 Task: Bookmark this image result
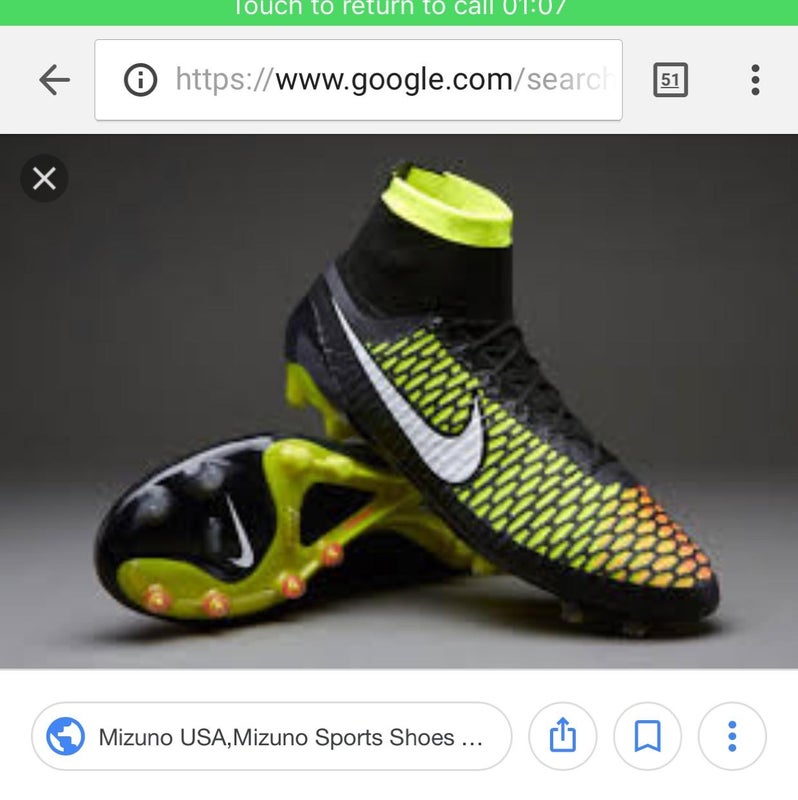tap(648, 738)
